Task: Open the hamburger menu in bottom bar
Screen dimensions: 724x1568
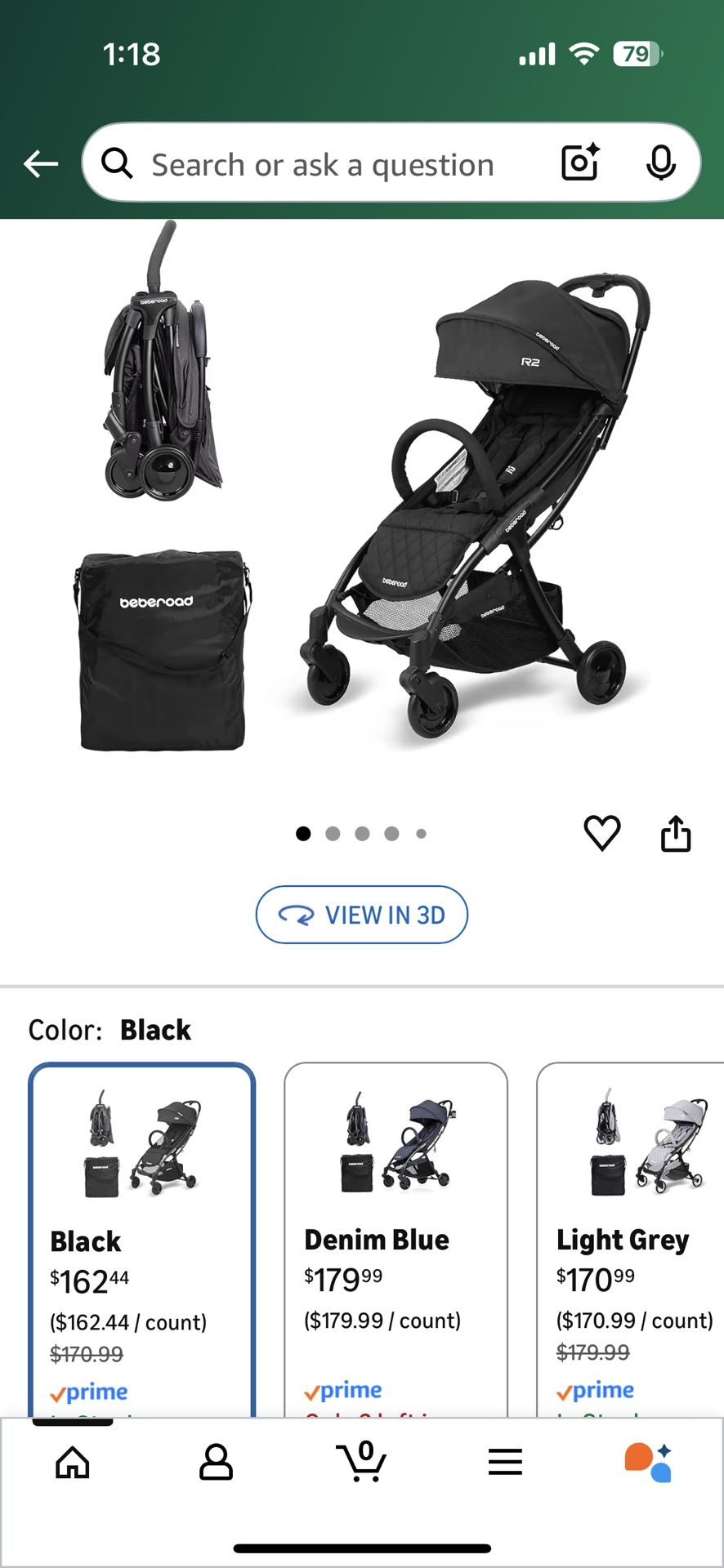Action: (505, 1462)
